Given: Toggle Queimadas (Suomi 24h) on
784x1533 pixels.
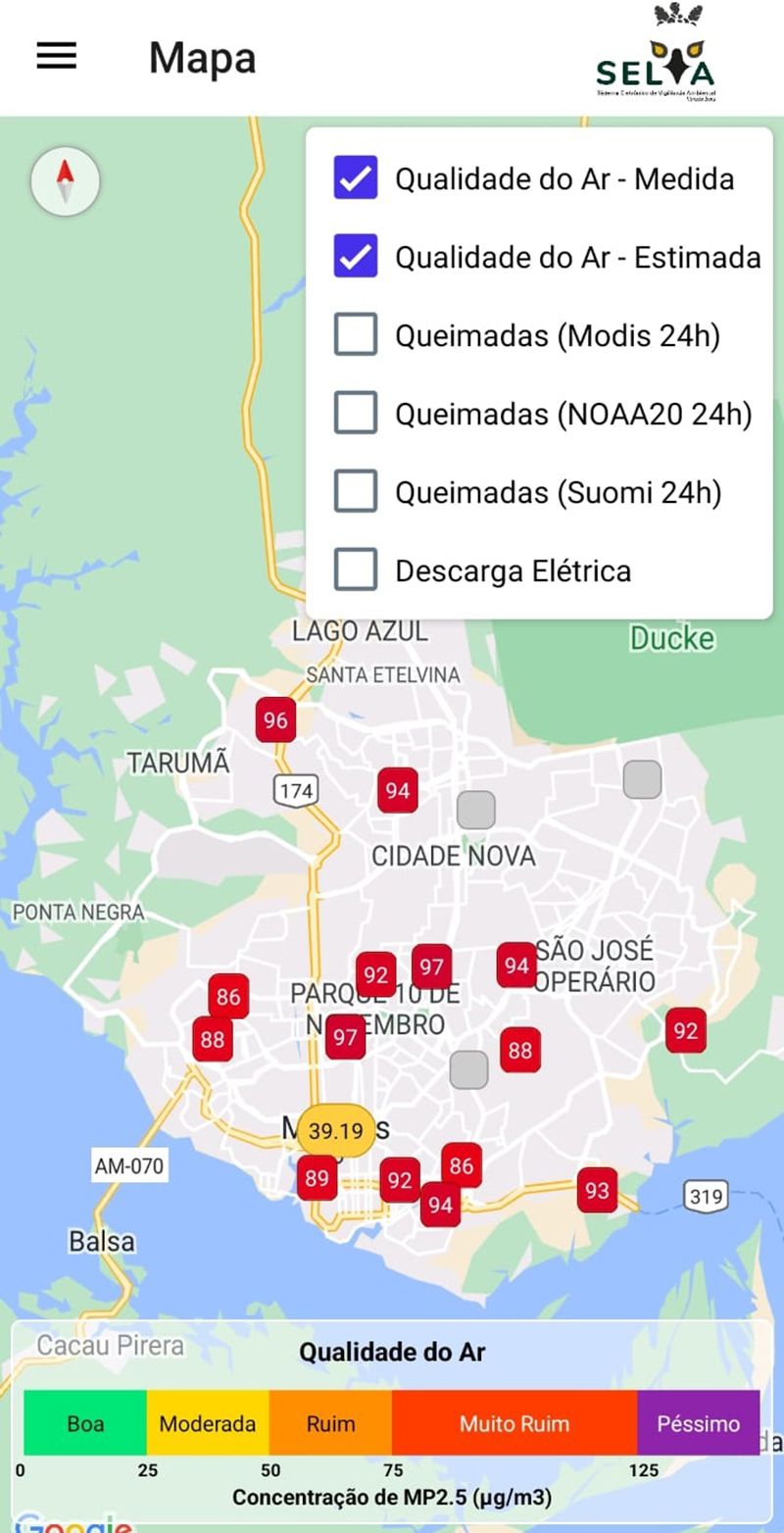Looking at the screenshot, I should 356,491.
